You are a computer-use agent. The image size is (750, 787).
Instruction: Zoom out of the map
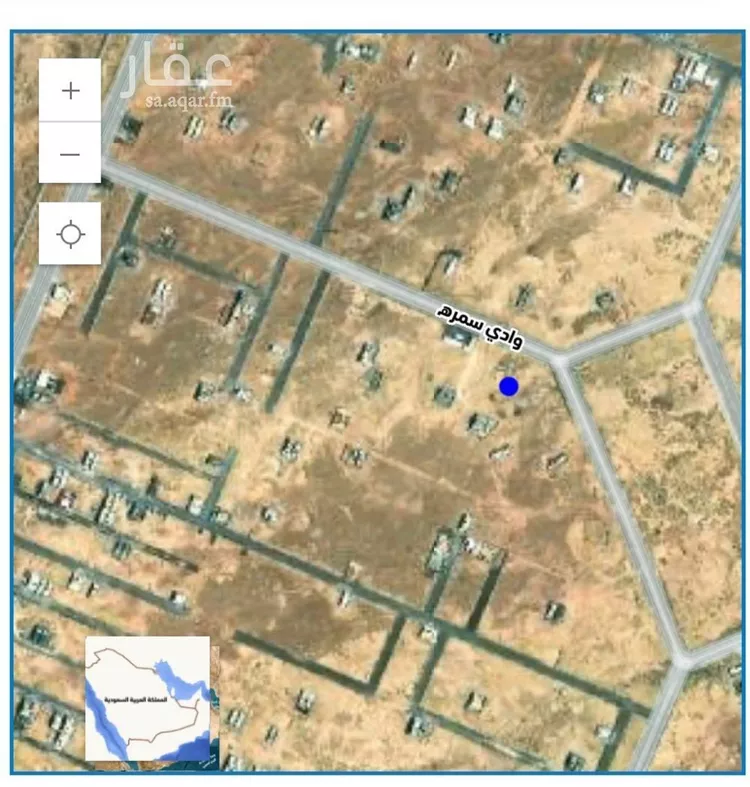point(70,154)
